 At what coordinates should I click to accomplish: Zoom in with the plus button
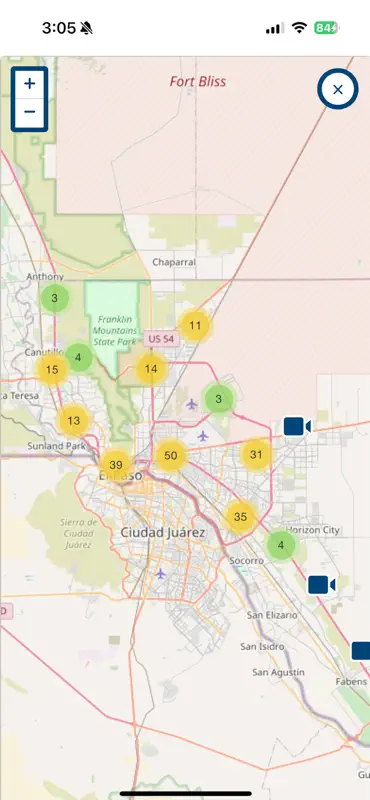[30, 84]
